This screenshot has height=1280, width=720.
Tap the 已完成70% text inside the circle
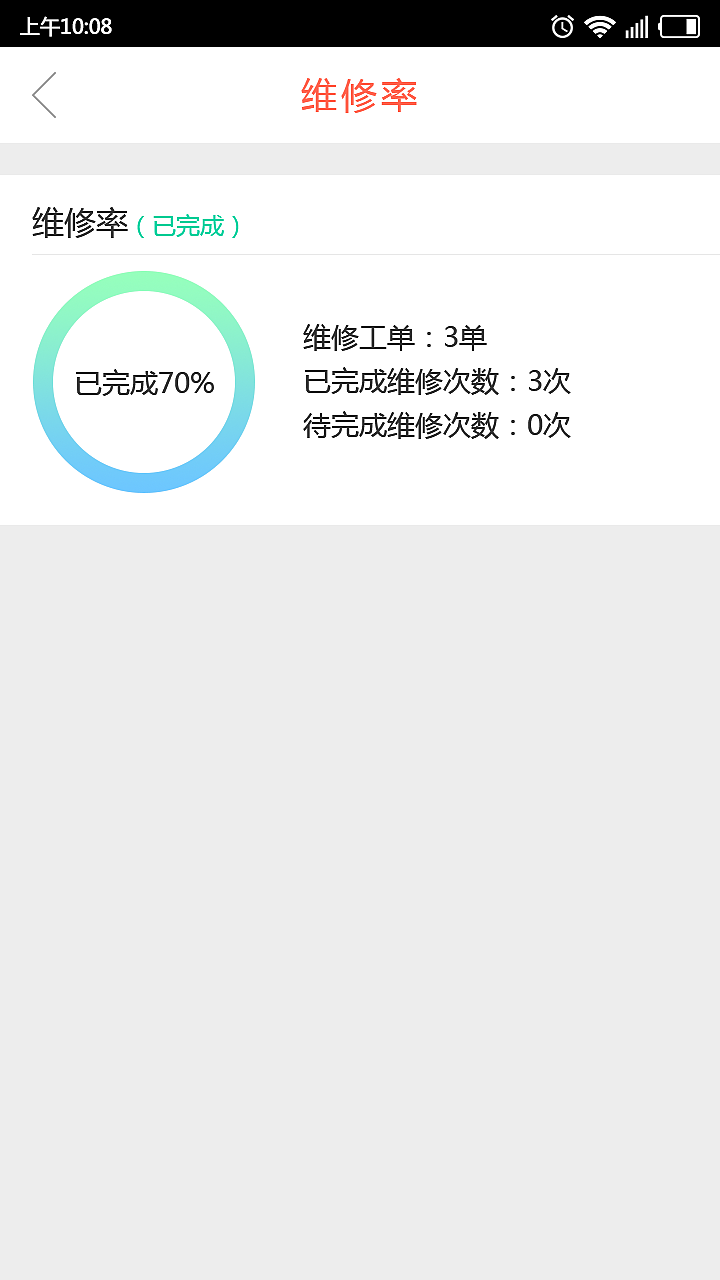(x=144, y=381)
